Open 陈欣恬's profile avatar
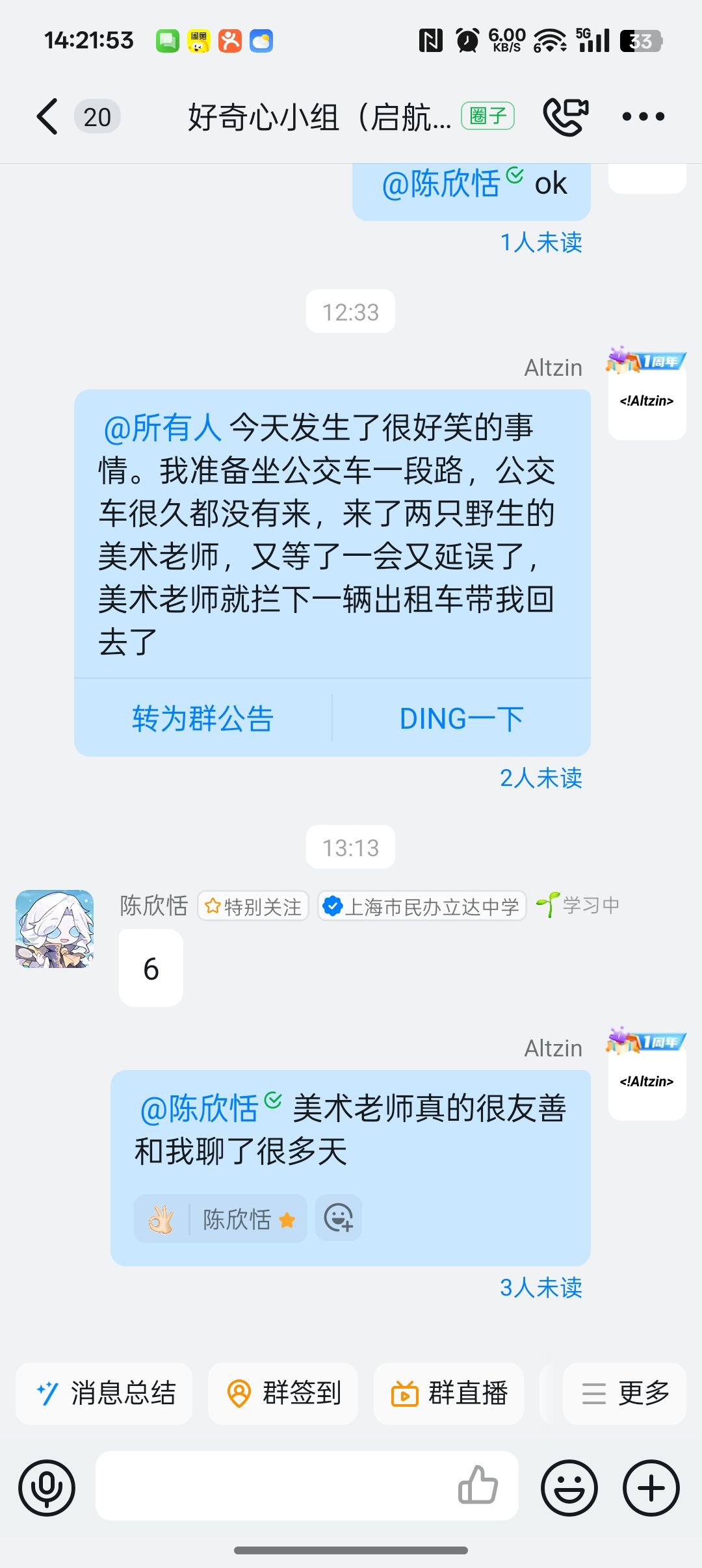This screenshot has width=702, height=1568. pyautogui.click(x=55, y=929)
